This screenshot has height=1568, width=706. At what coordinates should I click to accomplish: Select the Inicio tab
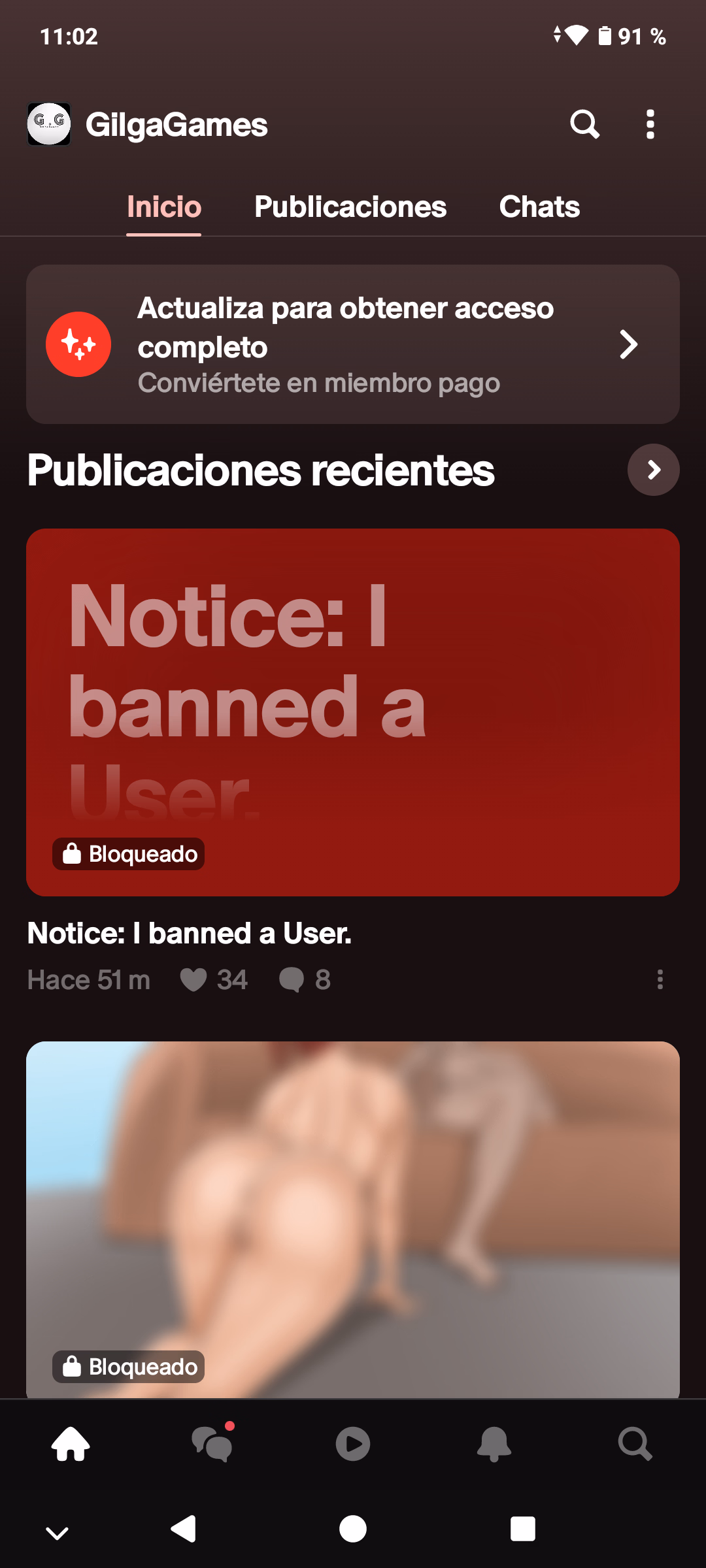pyautogui.click(x=164, y=207)
